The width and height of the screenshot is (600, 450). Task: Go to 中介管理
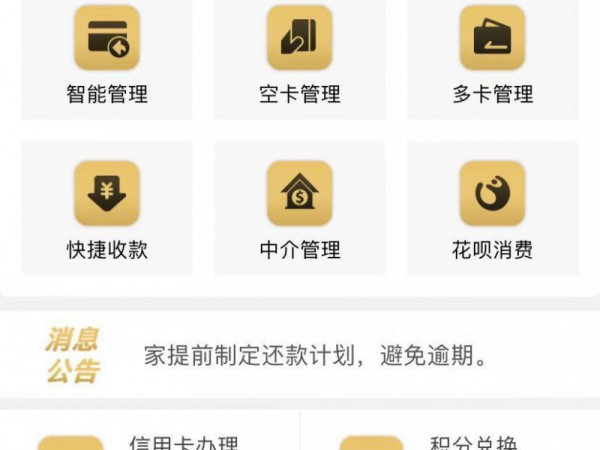pyautogui.click(x=299, y=209)
